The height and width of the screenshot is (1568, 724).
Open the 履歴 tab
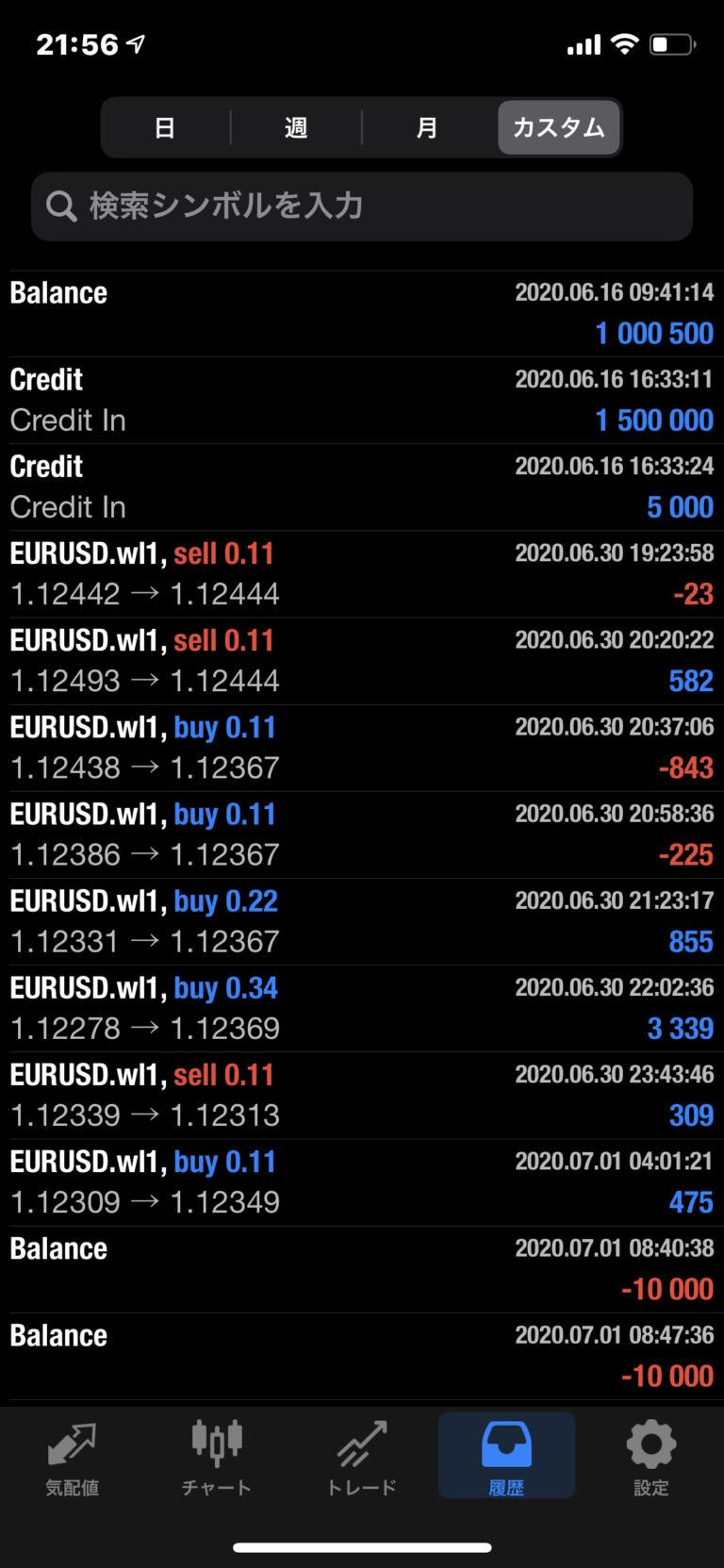[506, 1456]
